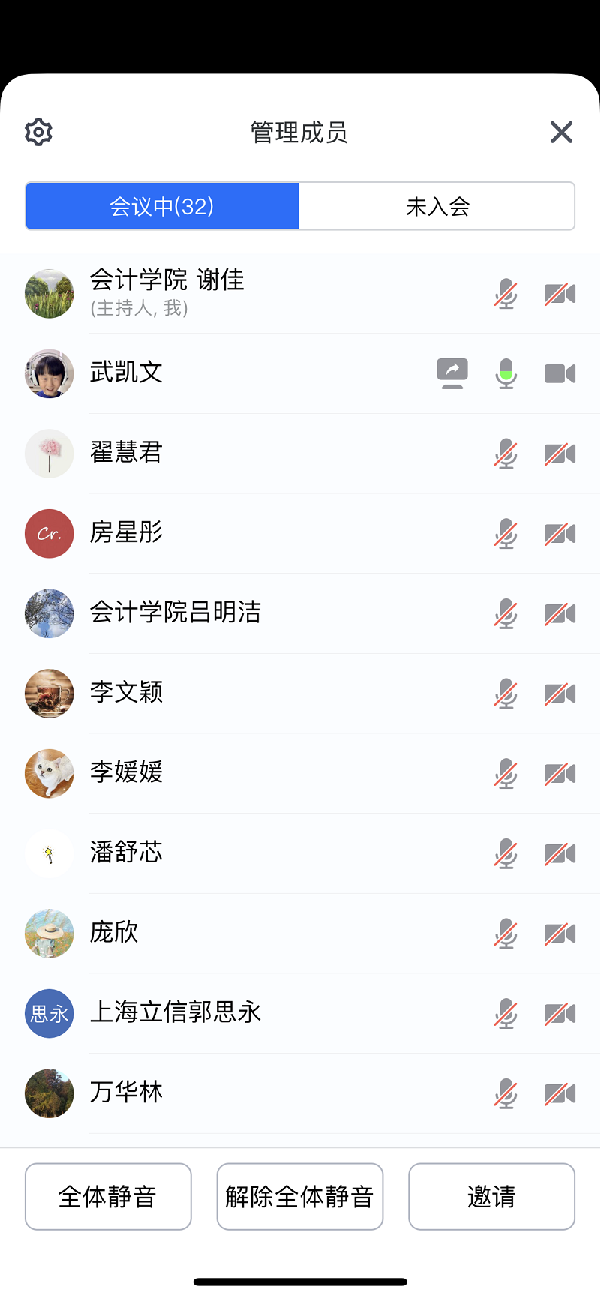The height and width of the screenshot is (1298, 600).
Task: Tap 解除全体静音 to unmute all
Action: click(300, 1196)
